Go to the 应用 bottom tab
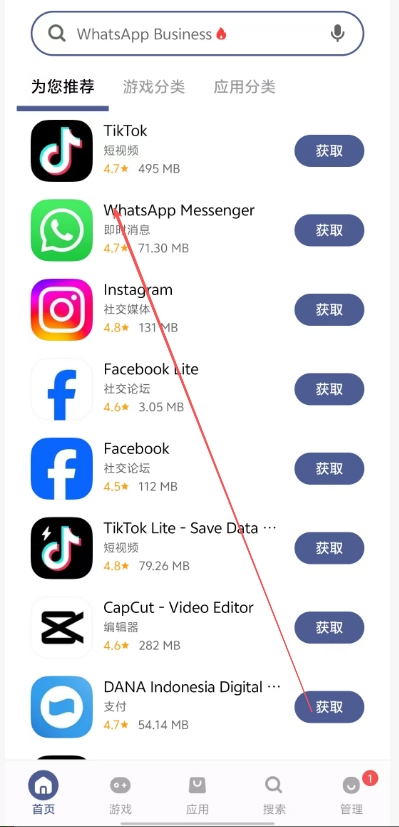Screen dimensions: 399x827 coord(197,795)
